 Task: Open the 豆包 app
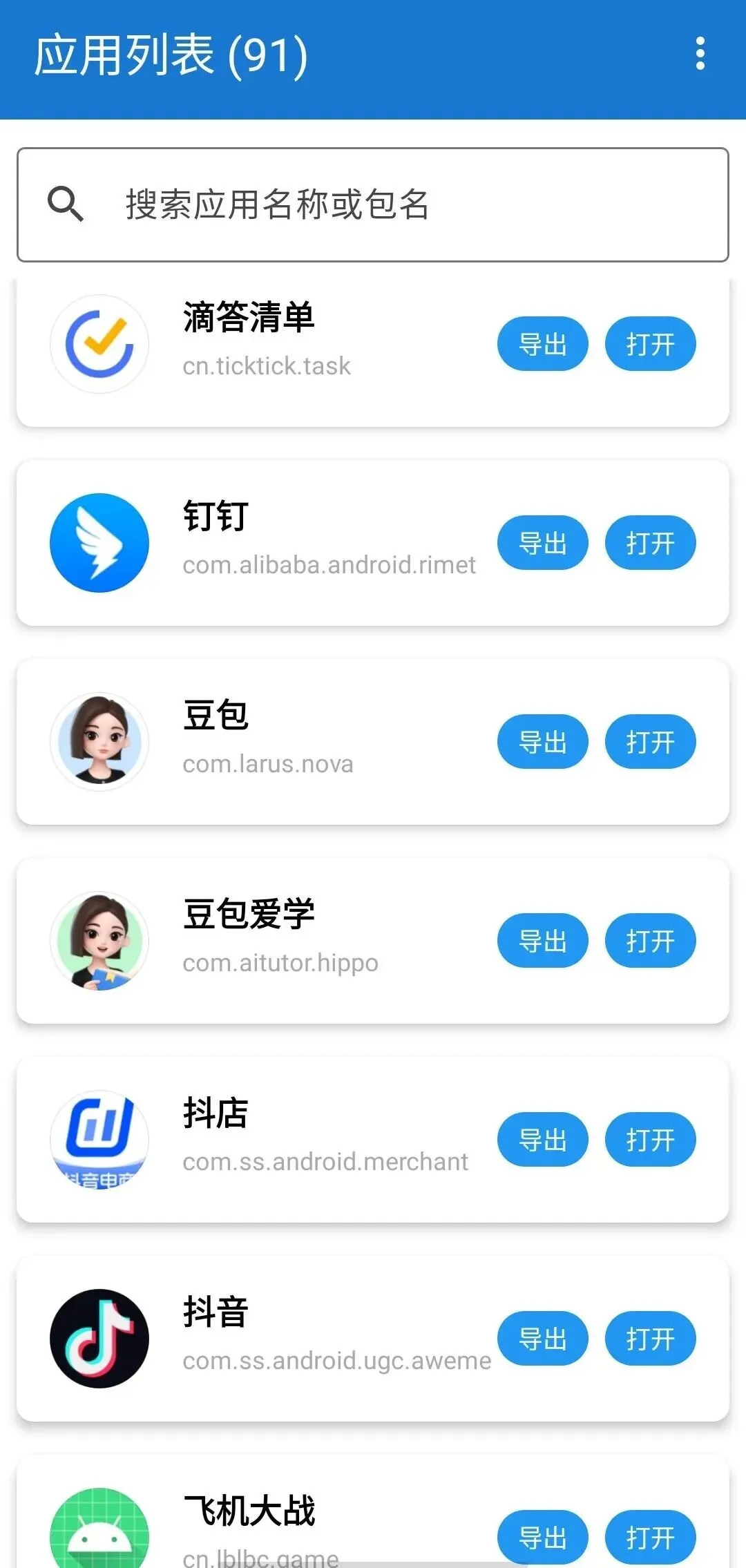650,742
